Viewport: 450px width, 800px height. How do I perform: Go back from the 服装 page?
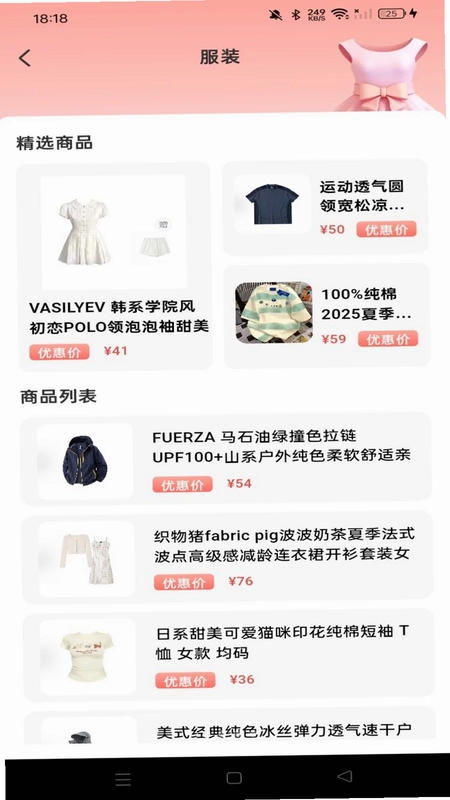(25, 58)
